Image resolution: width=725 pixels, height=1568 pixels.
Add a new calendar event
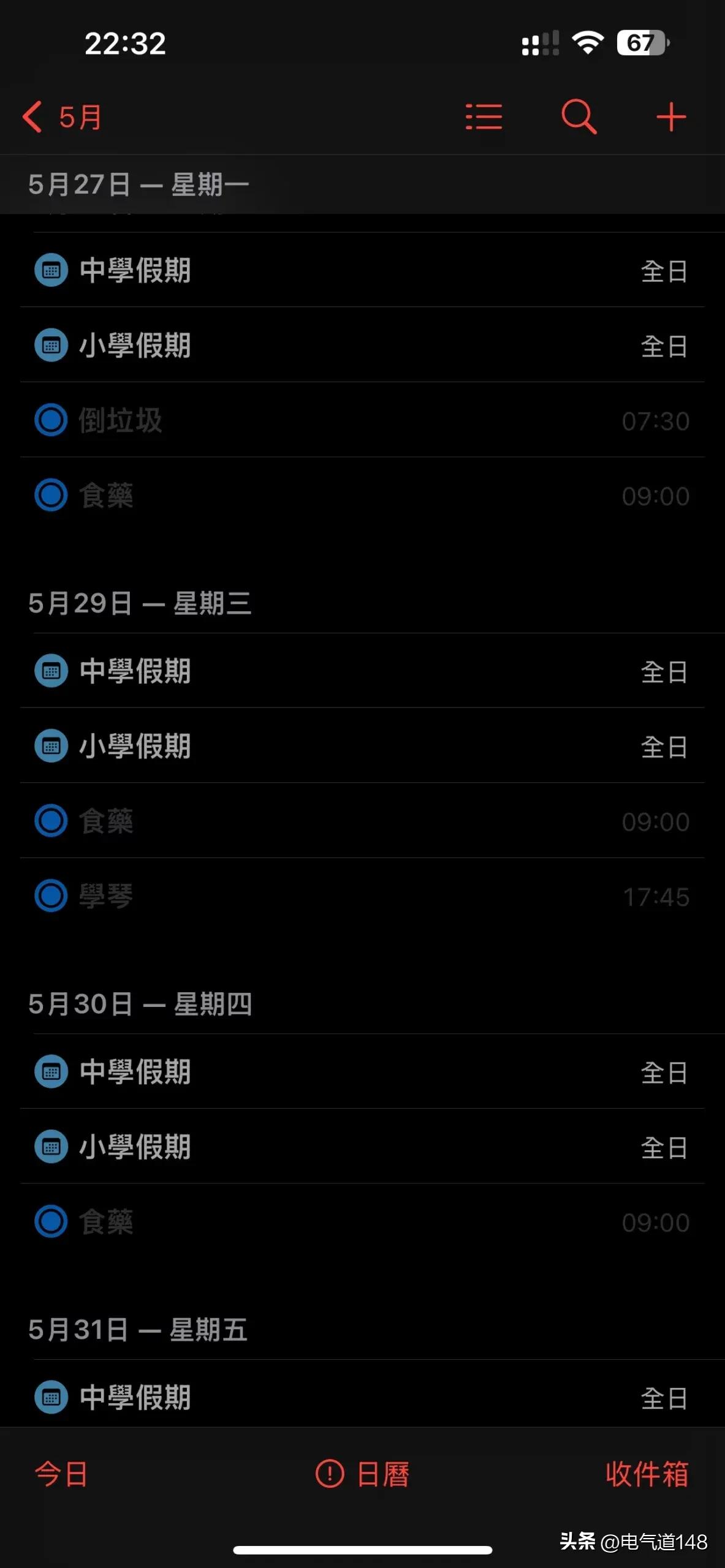pyautogui.click(x=671, y=116)
